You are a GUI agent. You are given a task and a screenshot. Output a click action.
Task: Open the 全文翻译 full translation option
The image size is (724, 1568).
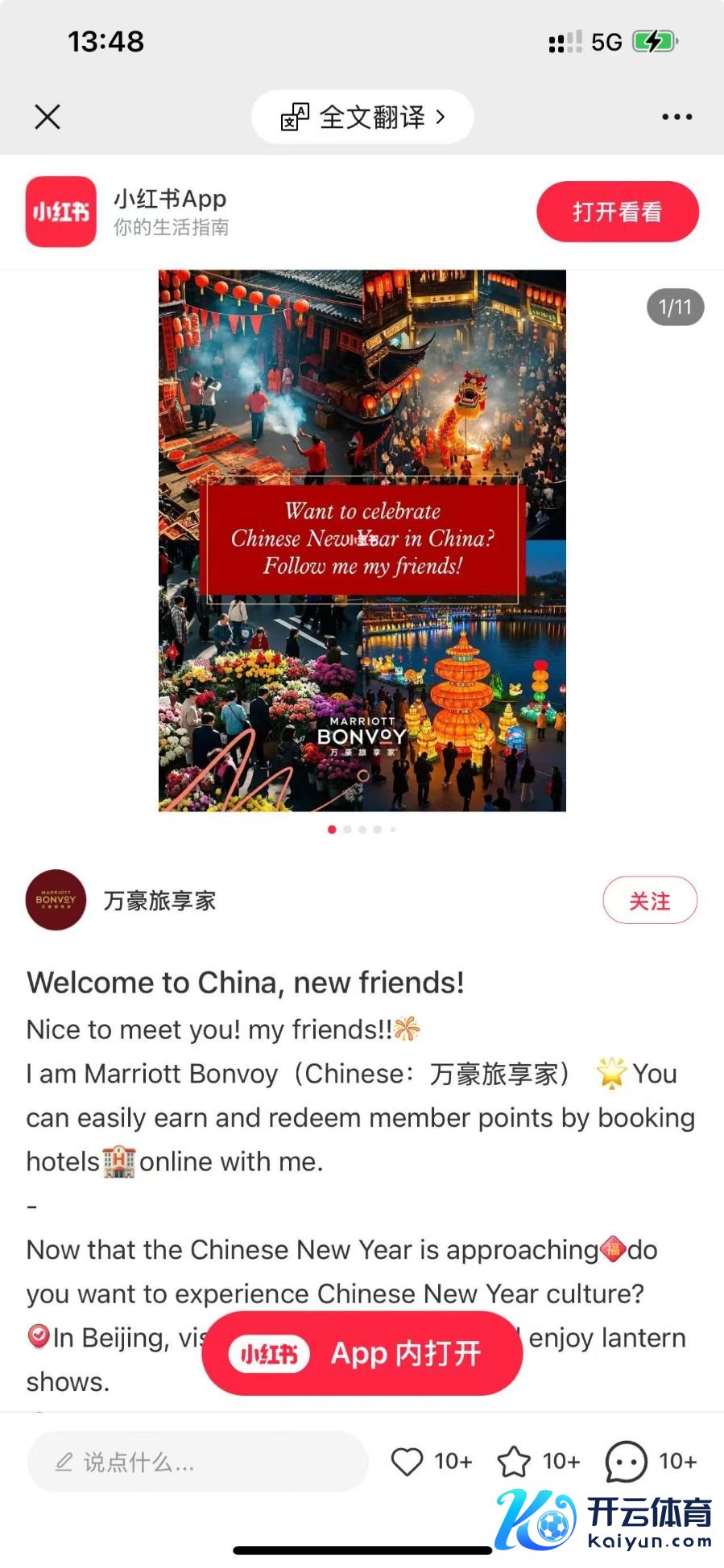tap(362, 118)
